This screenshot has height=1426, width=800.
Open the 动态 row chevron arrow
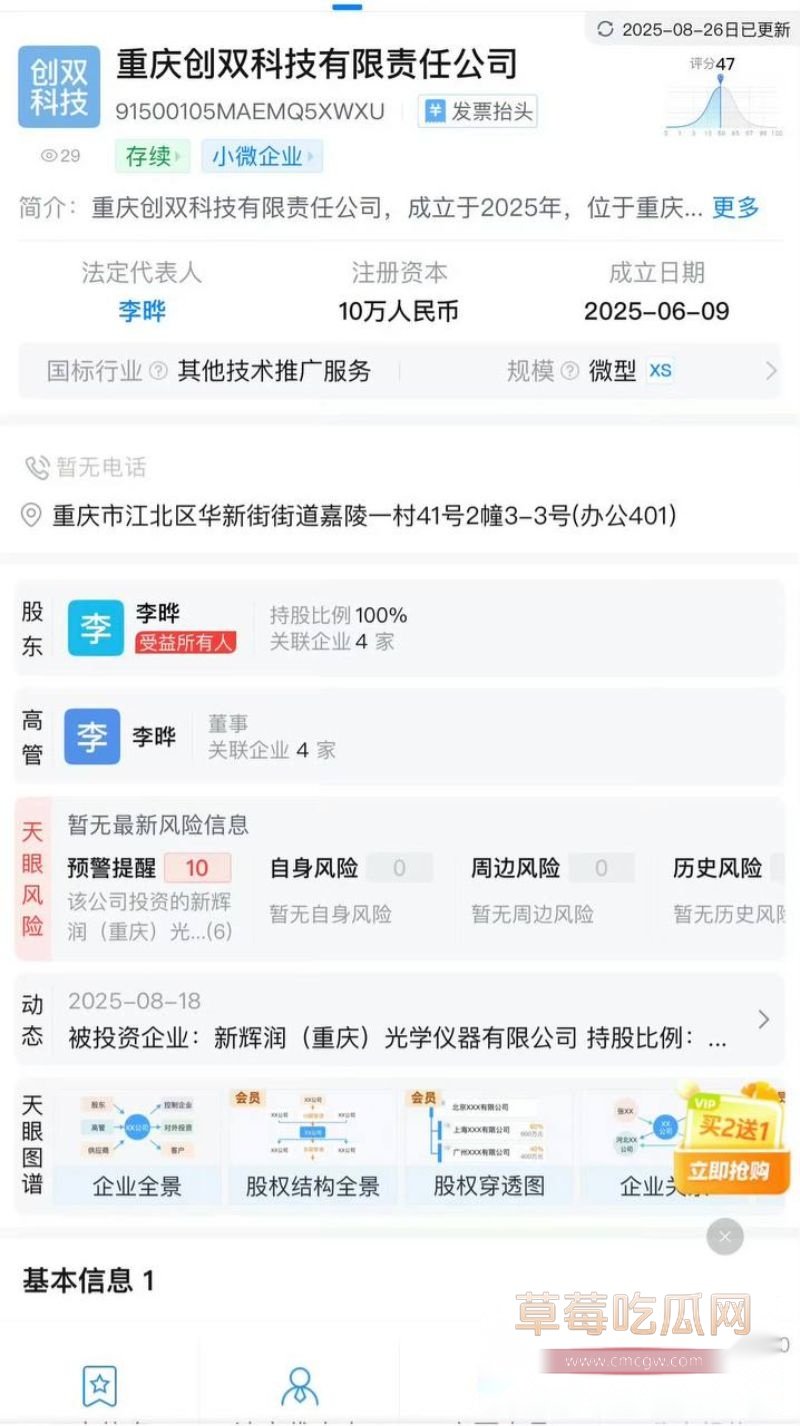(764, 1019)
